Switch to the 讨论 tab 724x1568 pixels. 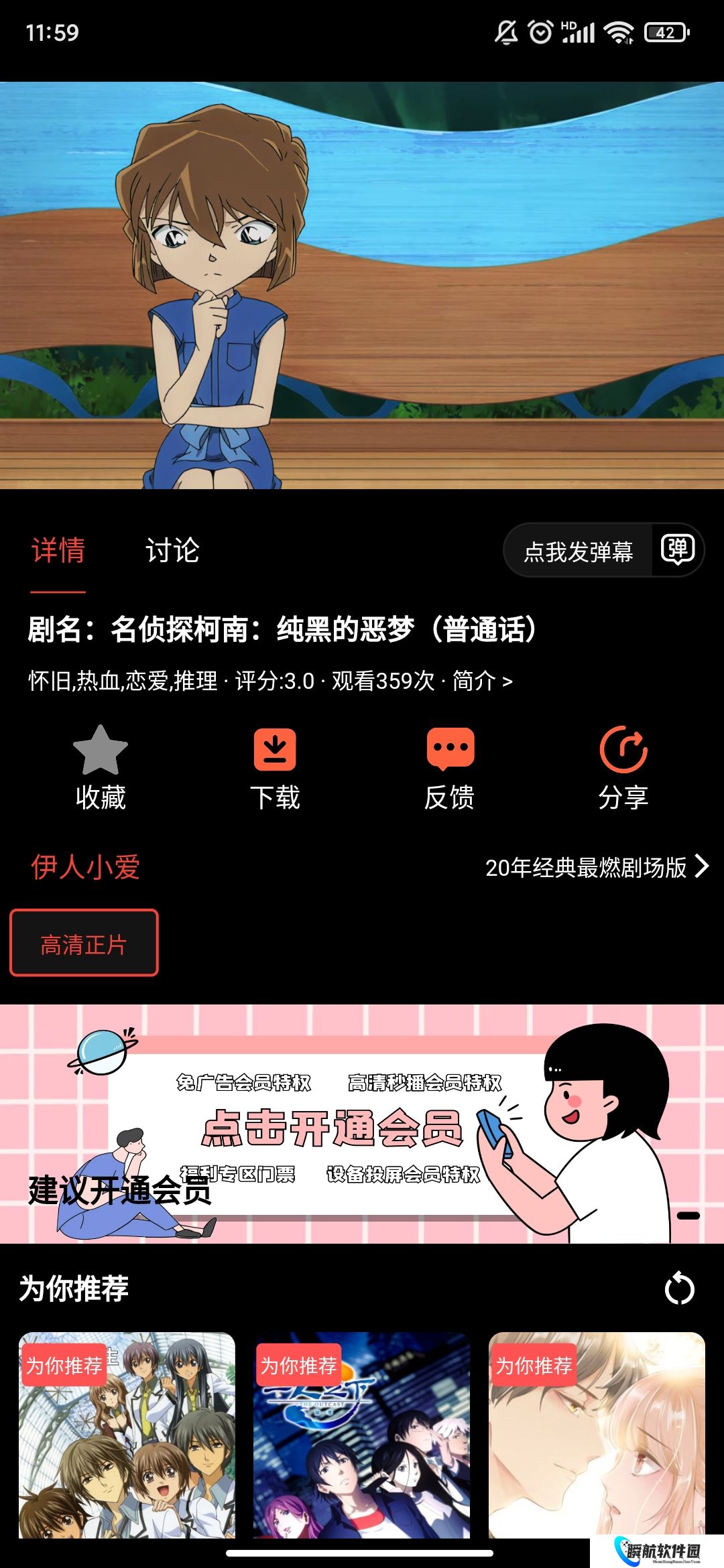tap(172, 551)
